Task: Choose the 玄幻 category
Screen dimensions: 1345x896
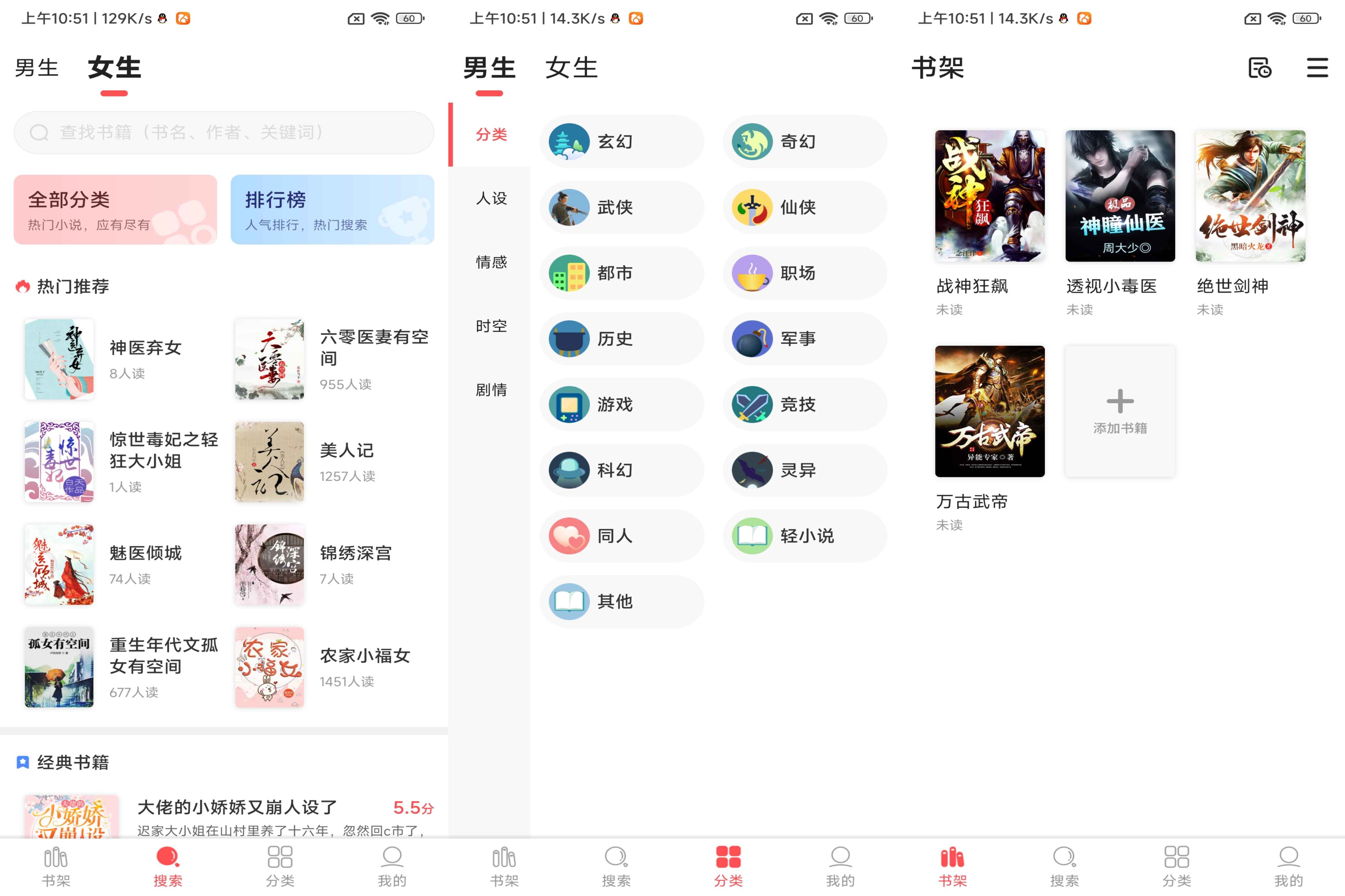Action: click(x=621, y=141)
